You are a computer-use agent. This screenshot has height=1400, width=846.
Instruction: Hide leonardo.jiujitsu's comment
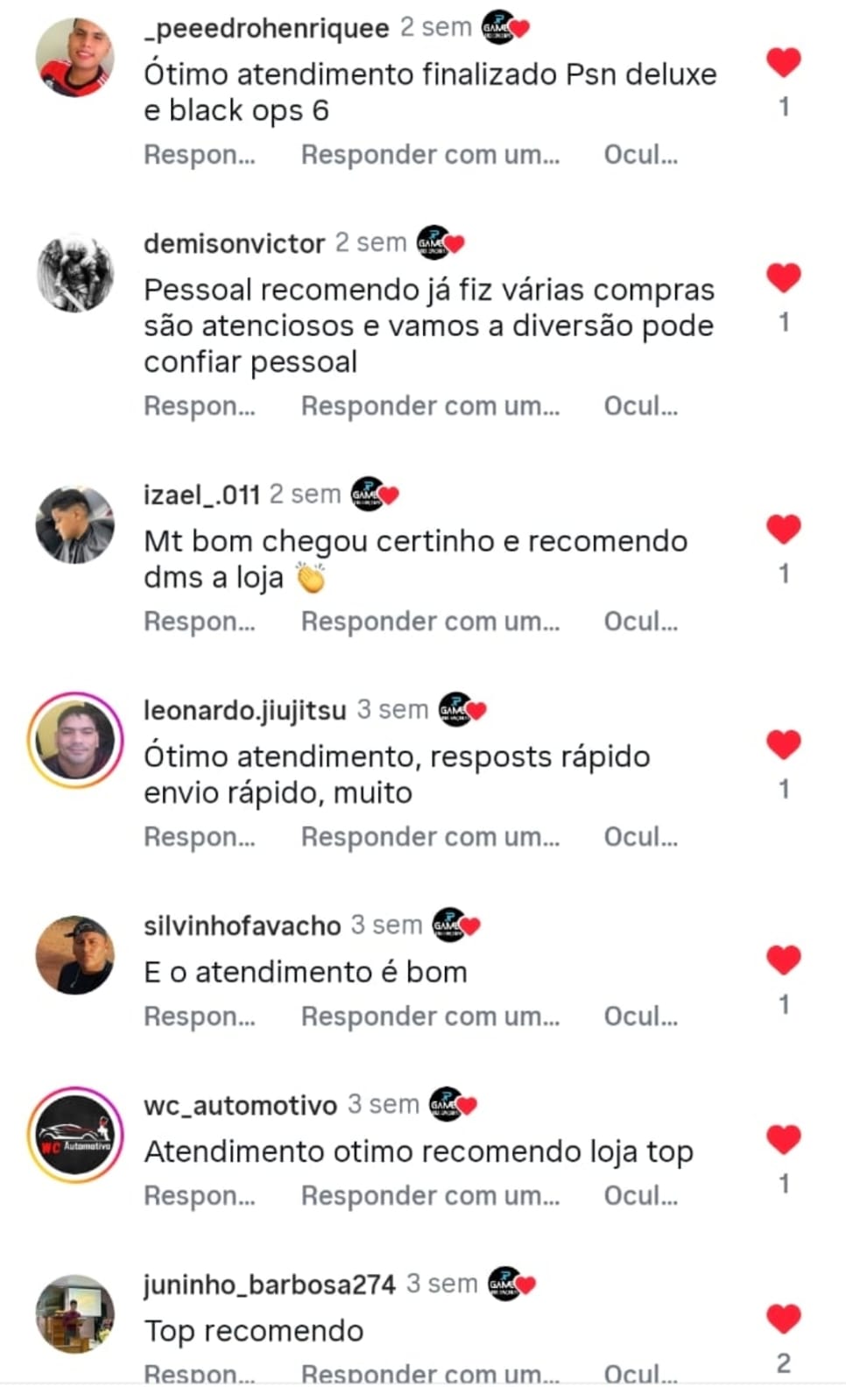640,837
